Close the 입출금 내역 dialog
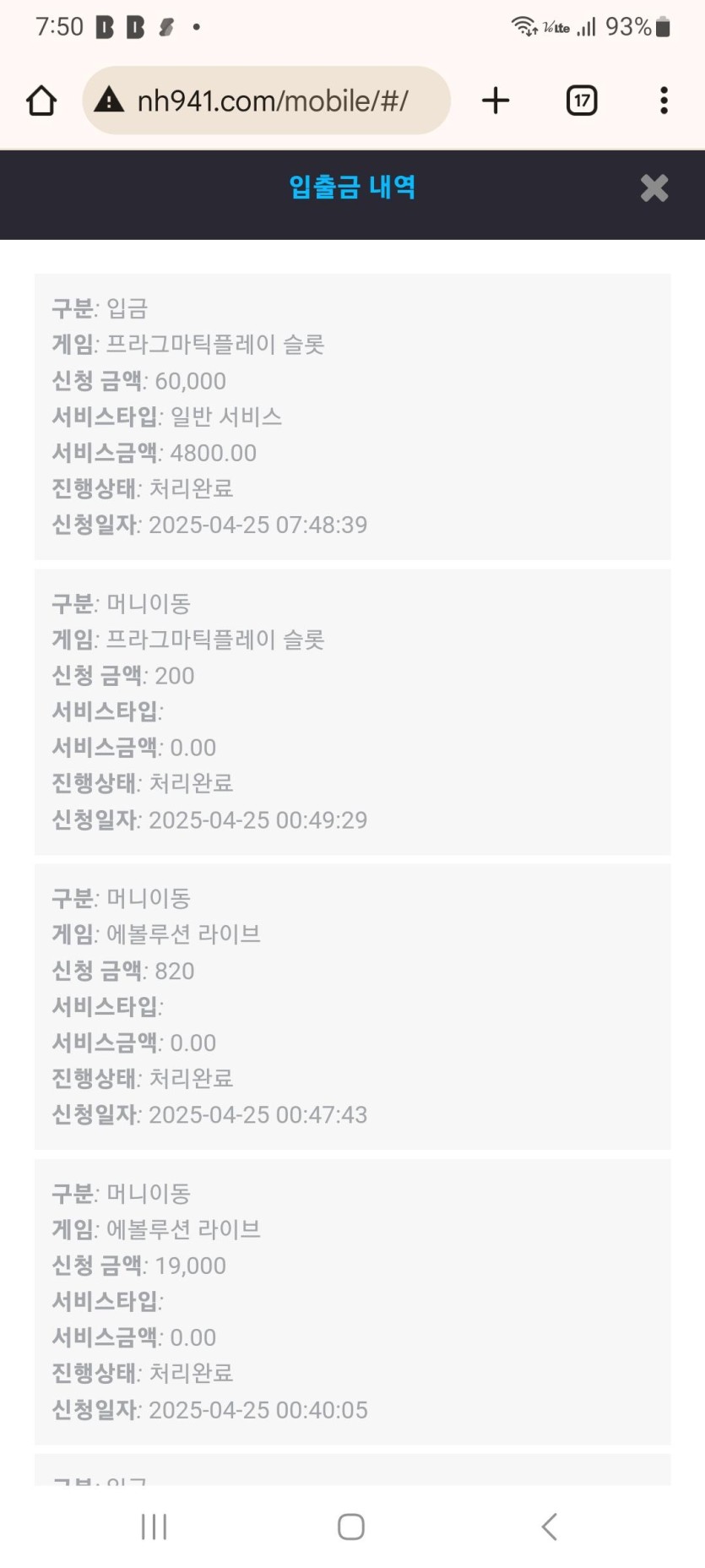 (x=653, y=188)
